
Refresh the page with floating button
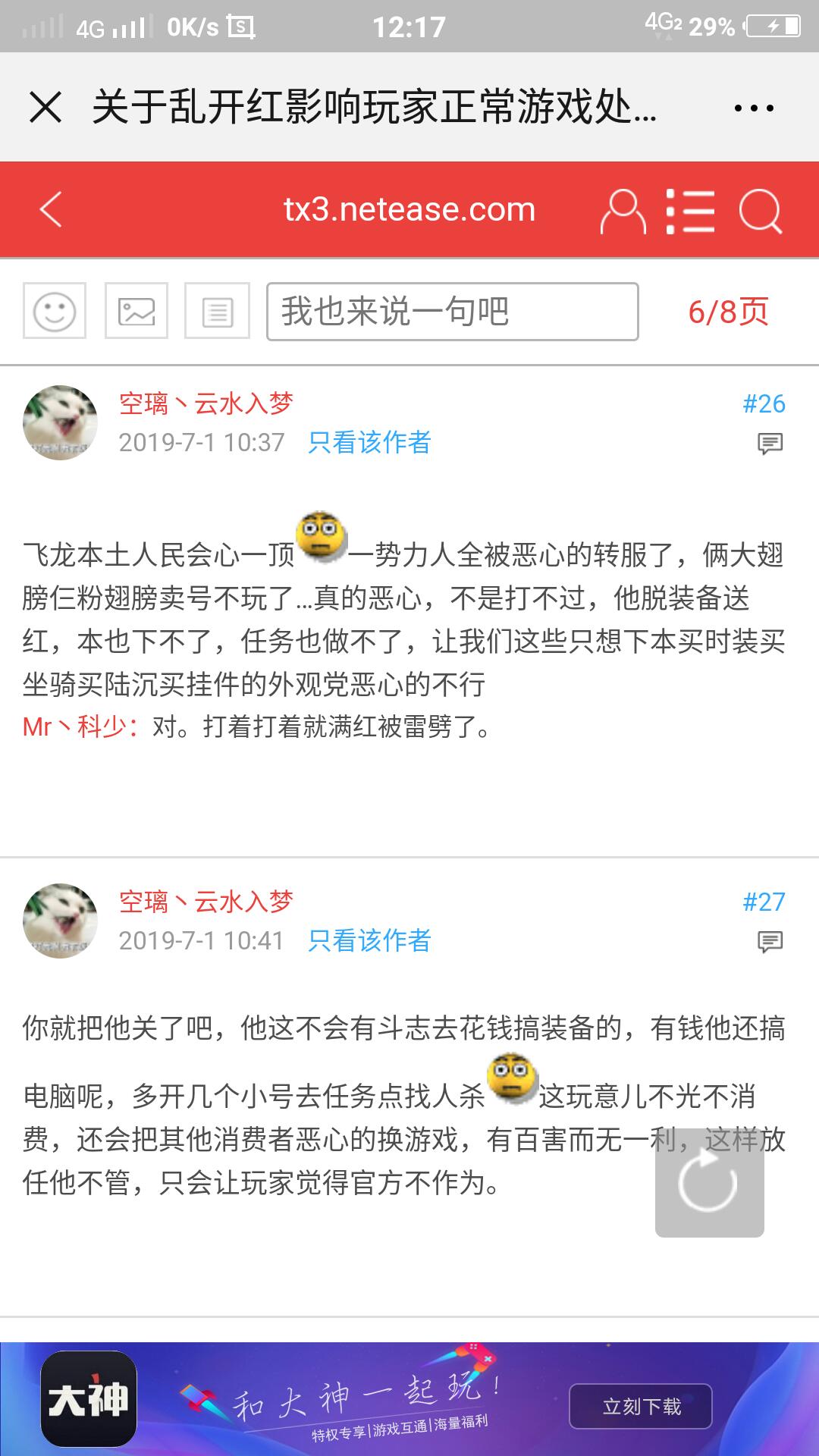coord(709,1182)
